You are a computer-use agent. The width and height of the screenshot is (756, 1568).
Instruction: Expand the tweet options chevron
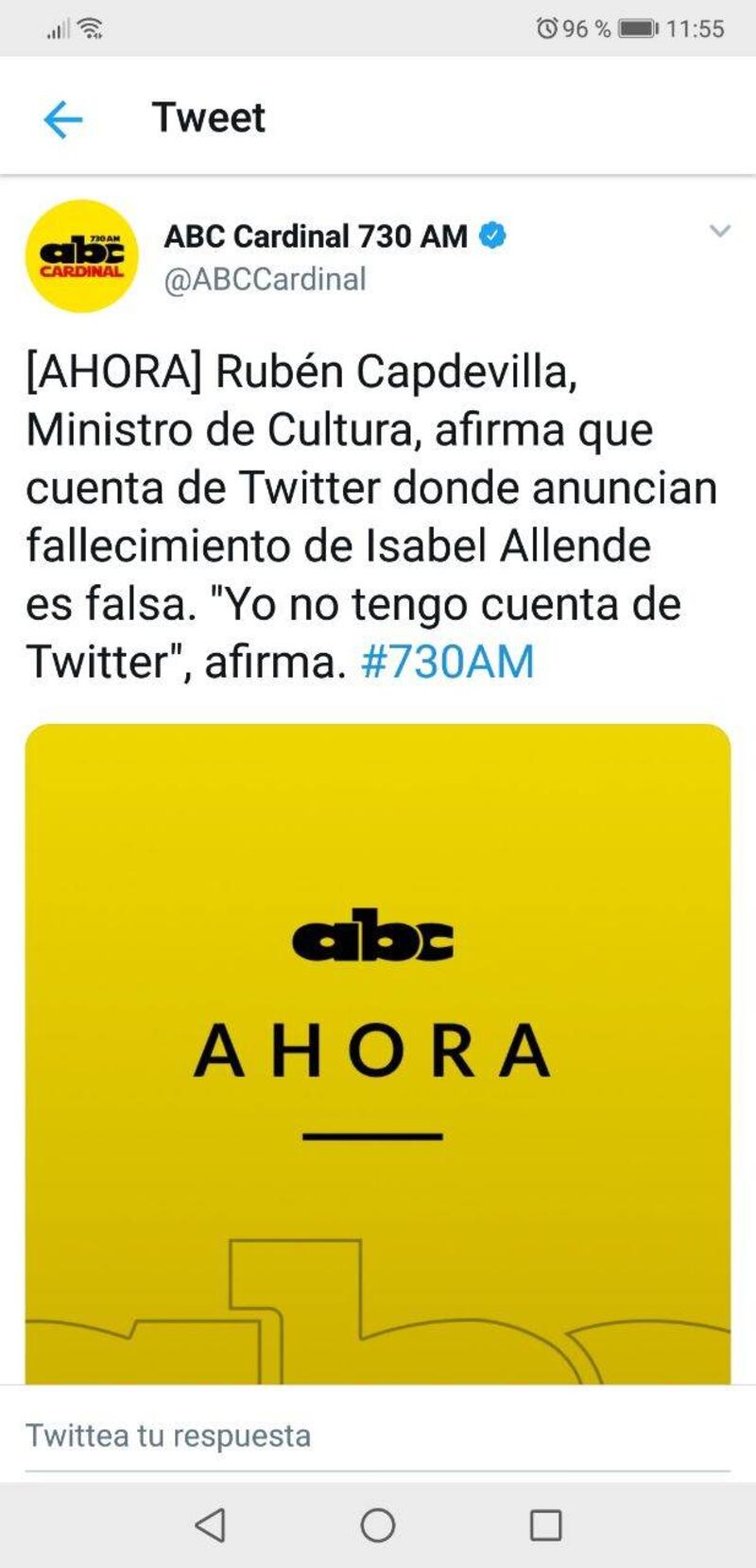pos(719,232)
